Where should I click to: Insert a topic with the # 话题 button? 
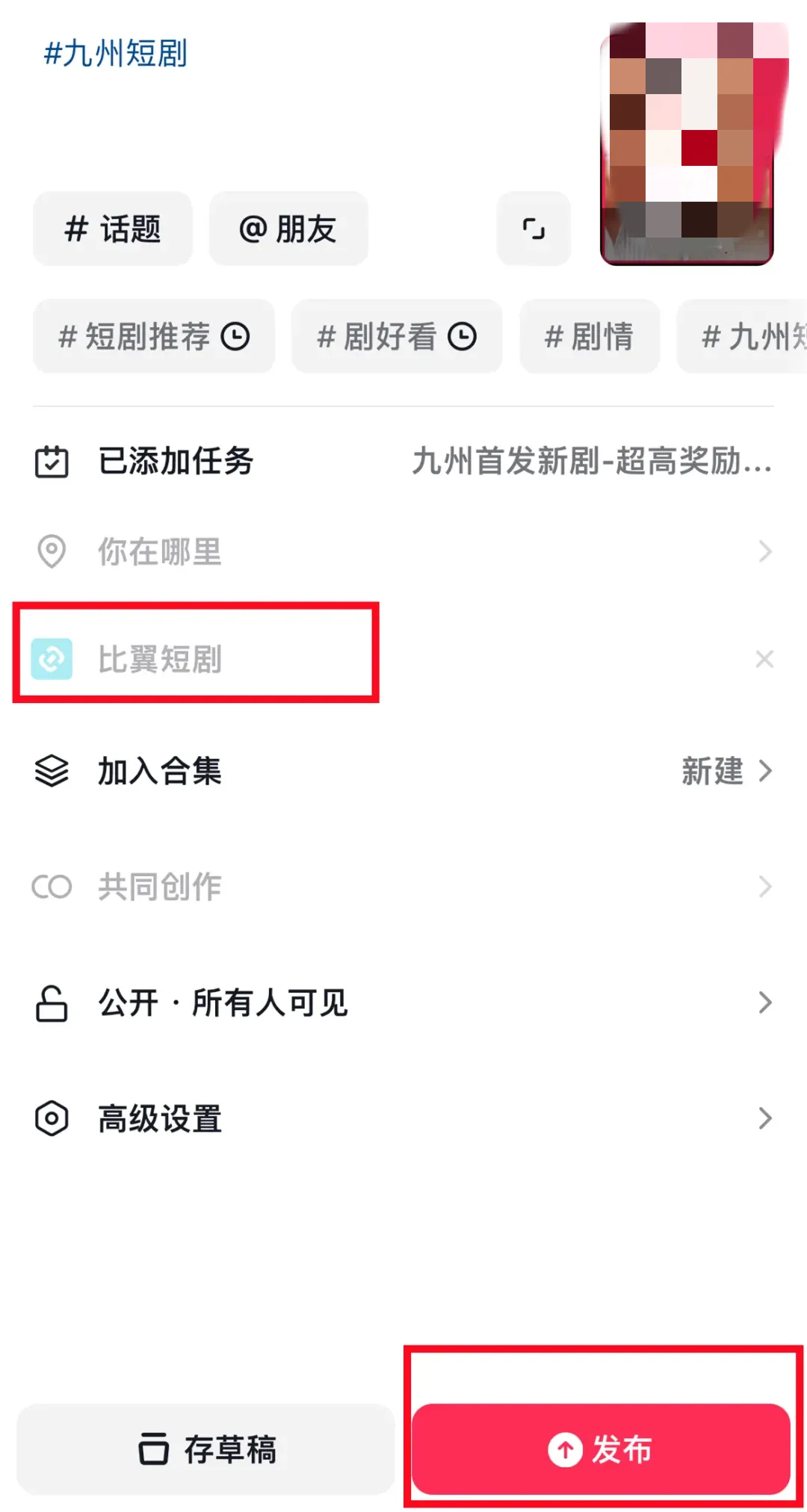[x=112, y=229]
